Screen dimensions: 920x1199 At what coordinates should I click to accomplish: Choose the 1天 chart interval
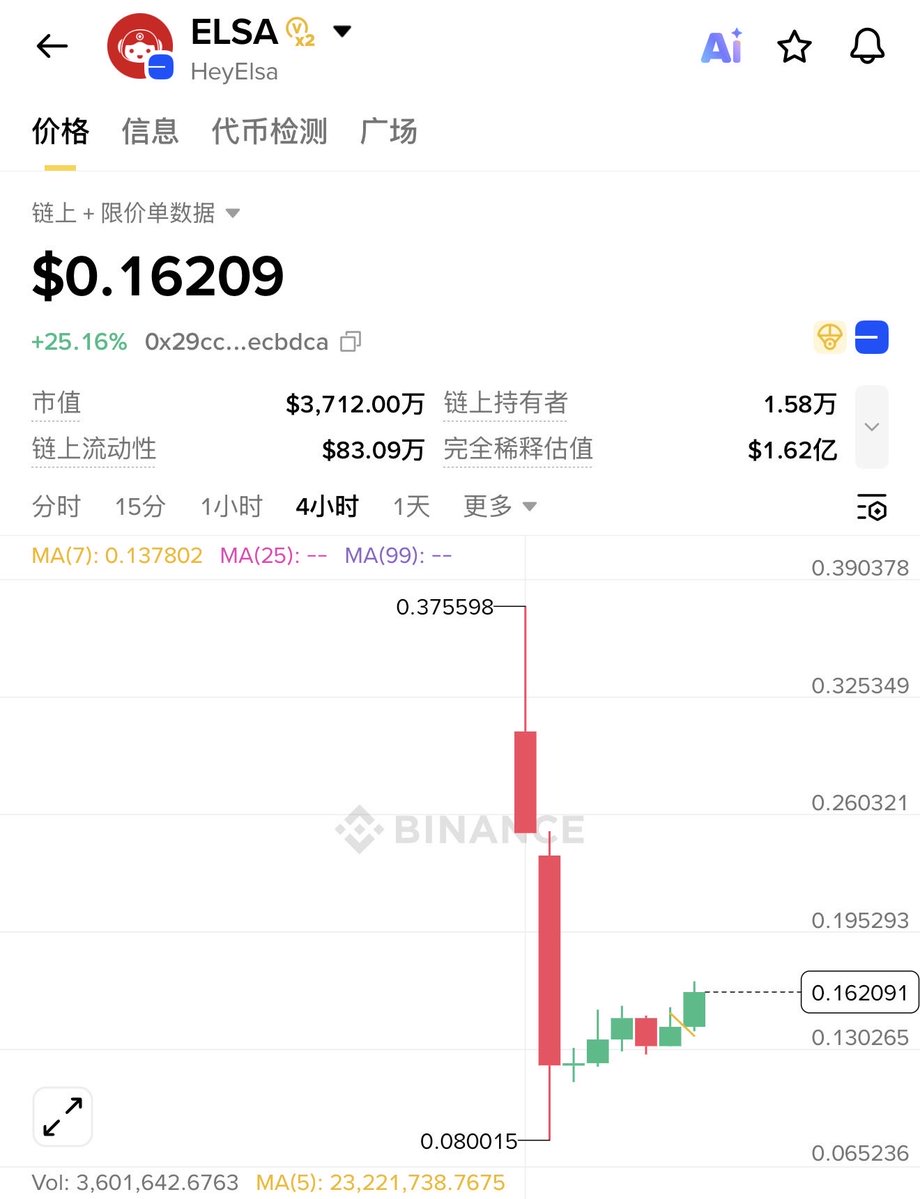coord(411,506)
